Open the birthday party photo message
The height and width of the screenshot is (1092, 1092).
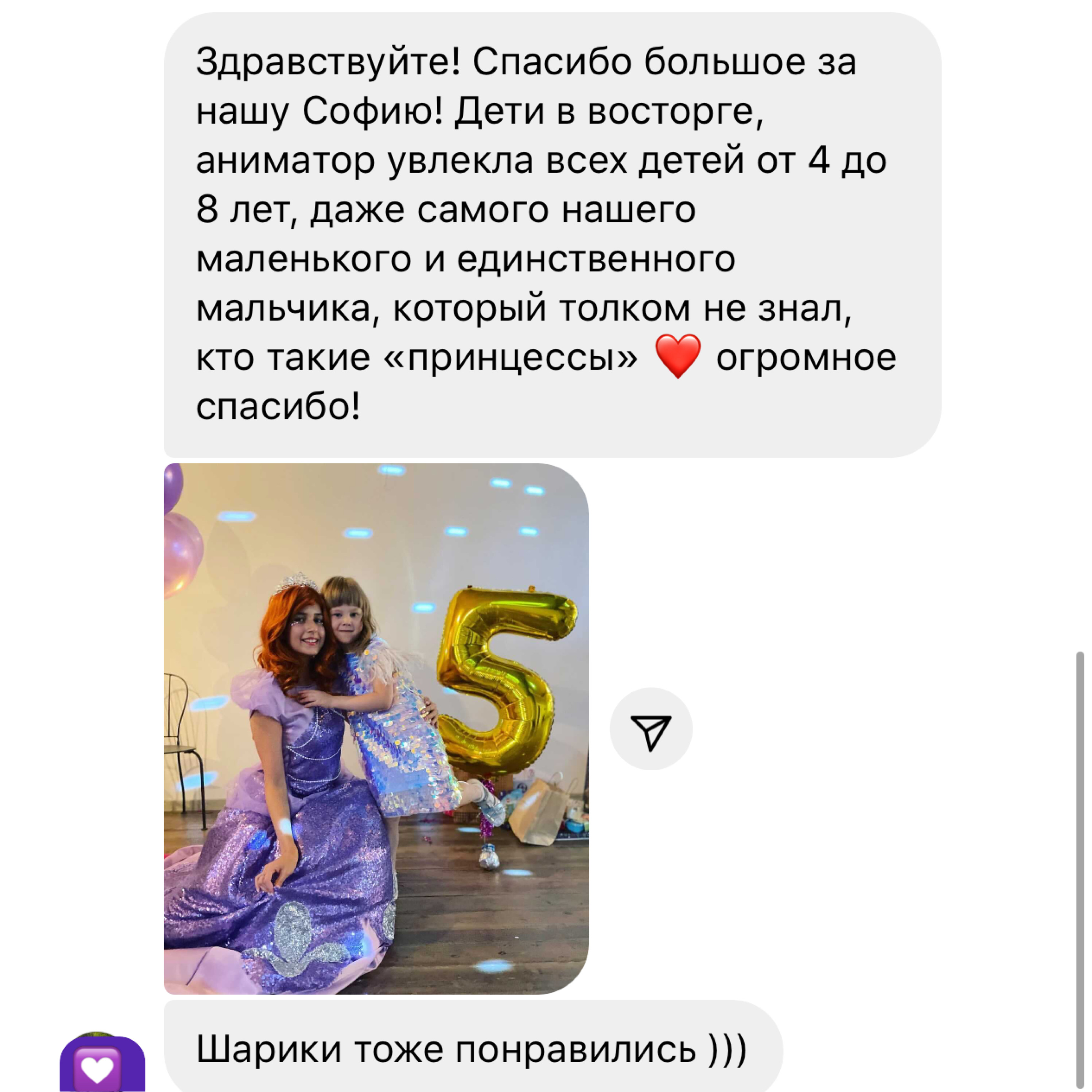[376, 729]
